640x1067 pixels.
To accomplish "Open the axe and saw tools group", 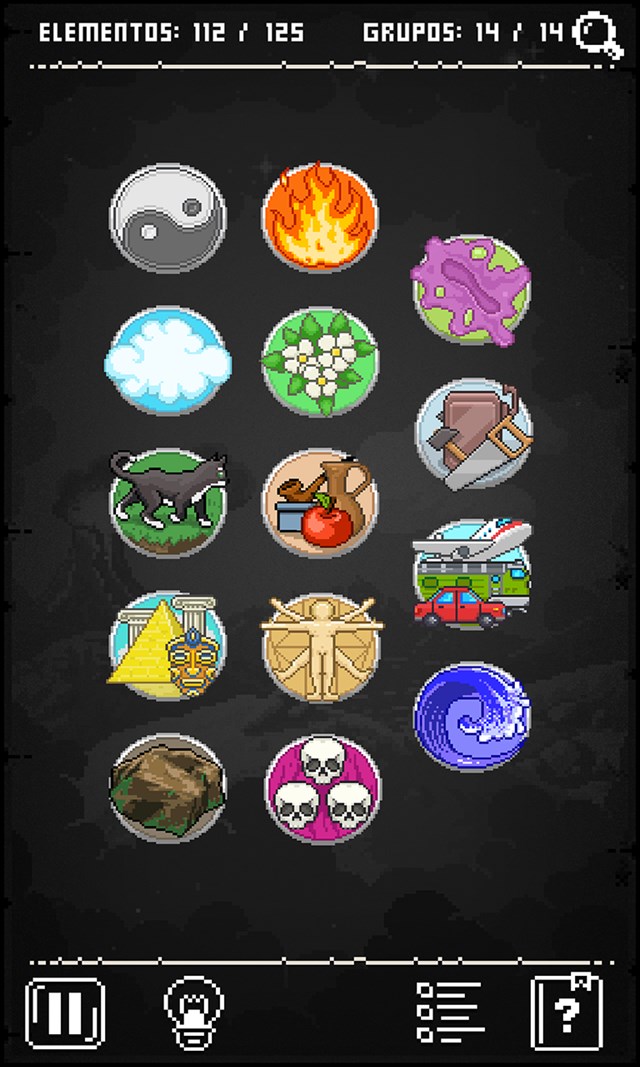I will point(474,433).
